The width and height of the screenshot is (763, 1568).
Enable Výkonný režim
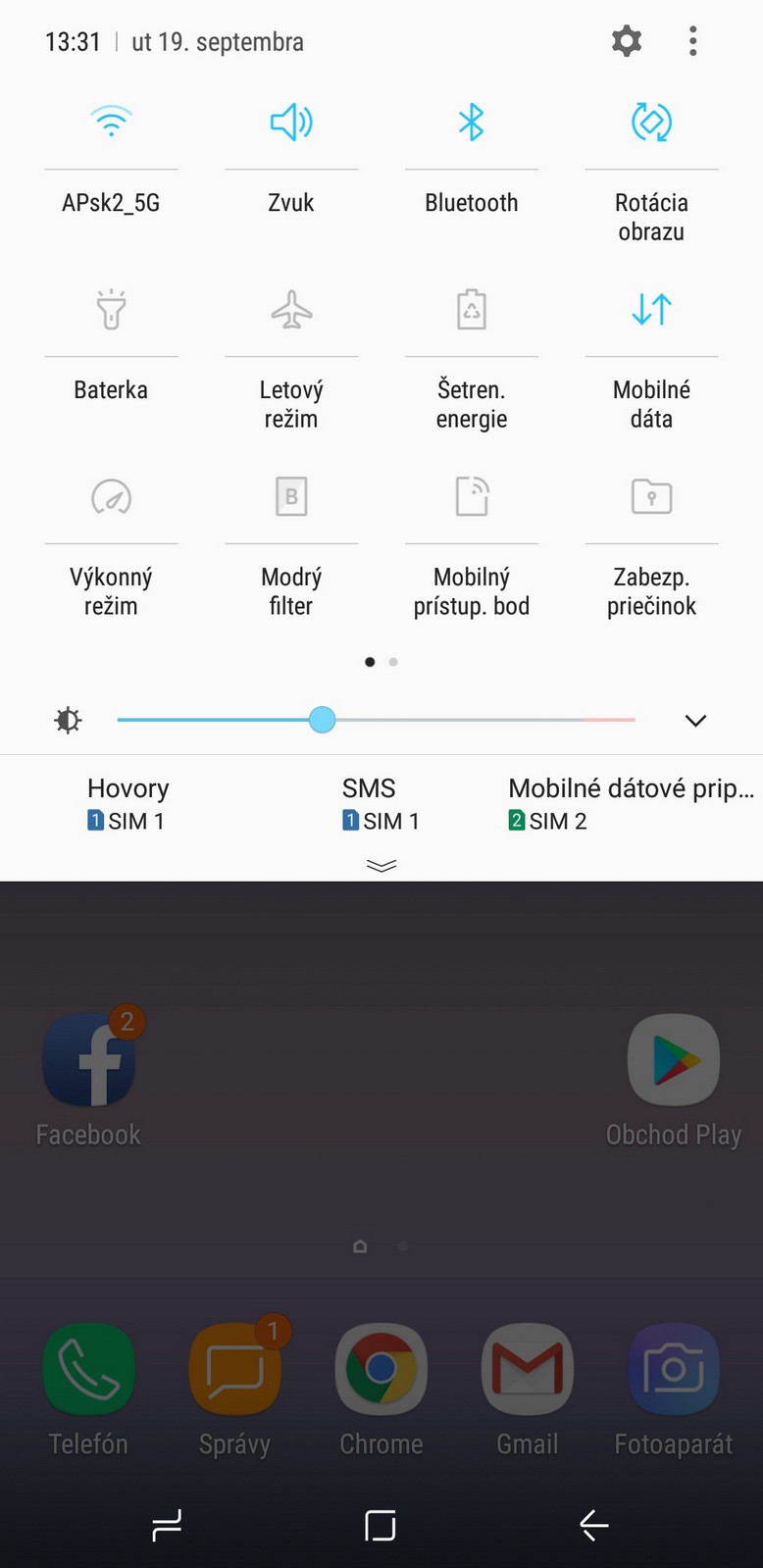tap(111, 497)
